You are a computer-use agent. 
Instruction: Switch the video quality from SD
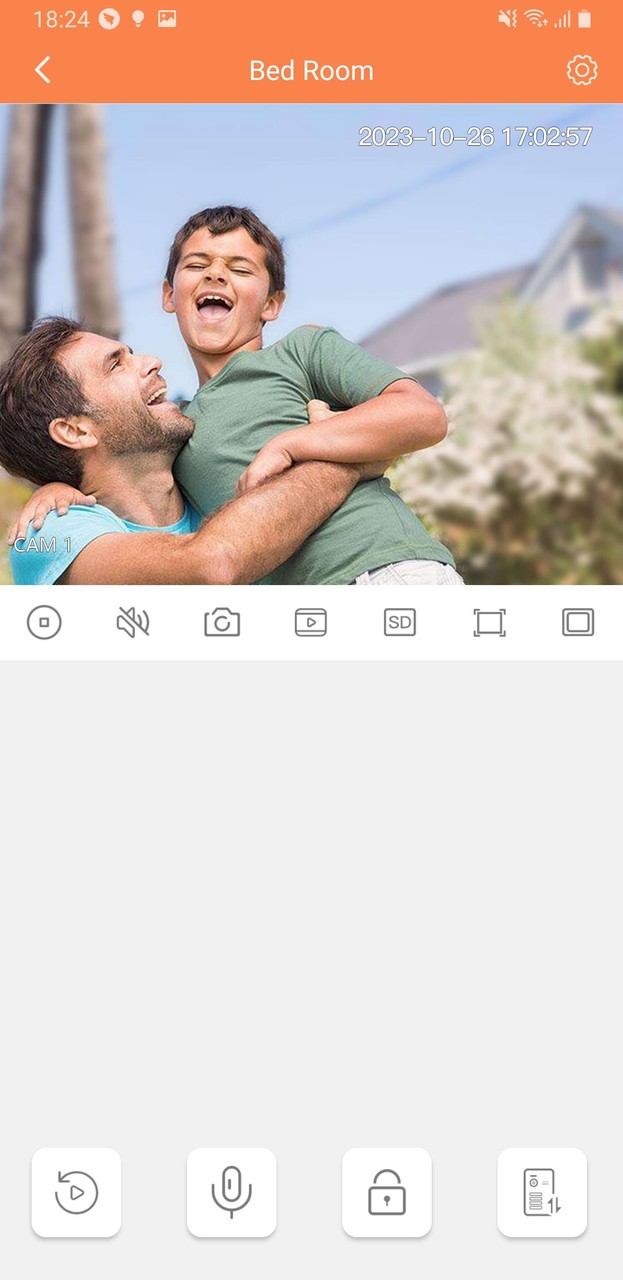click(400, 622)
